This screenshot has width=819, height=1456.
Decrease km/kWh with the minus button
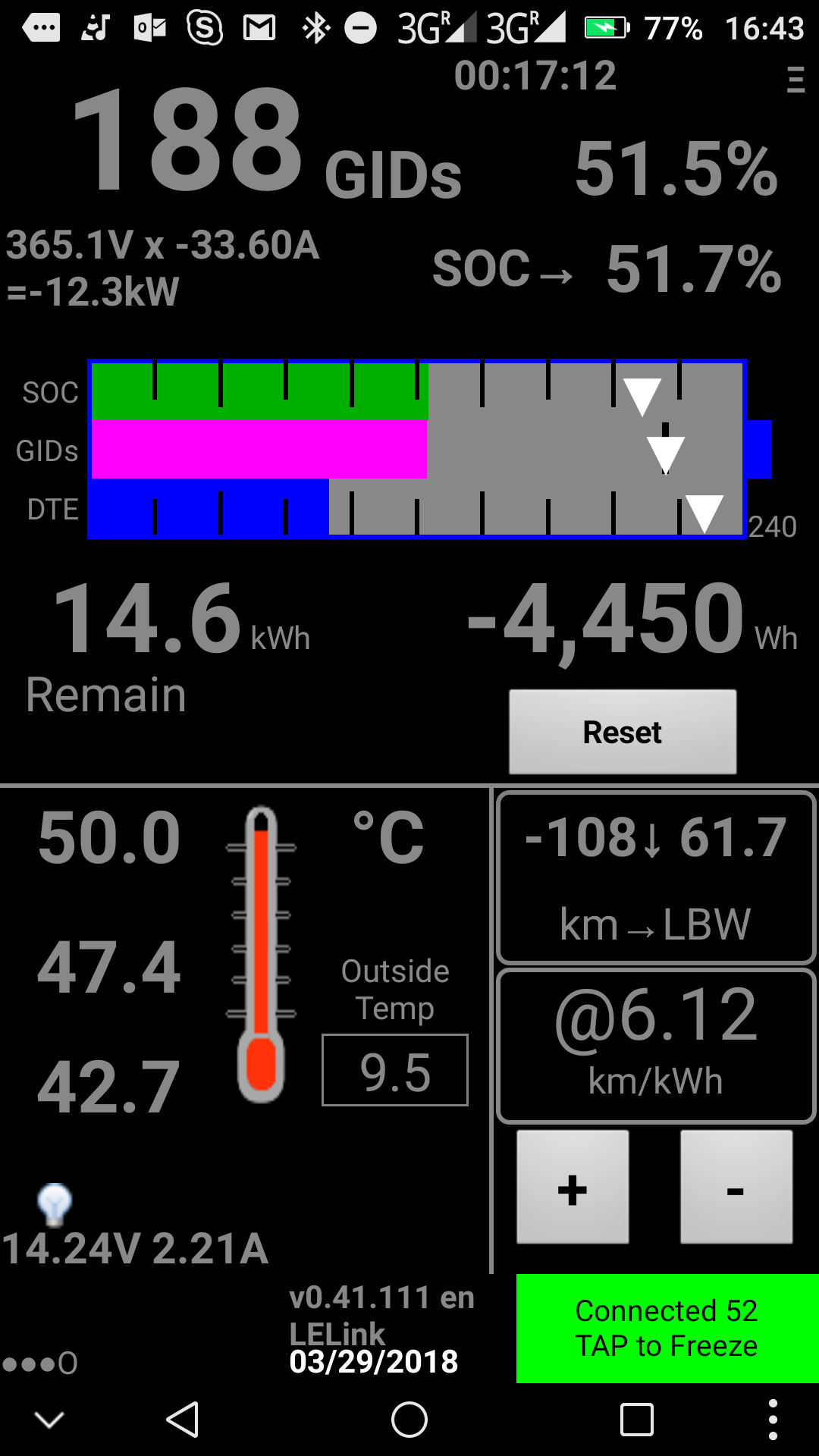[736, 1188]
